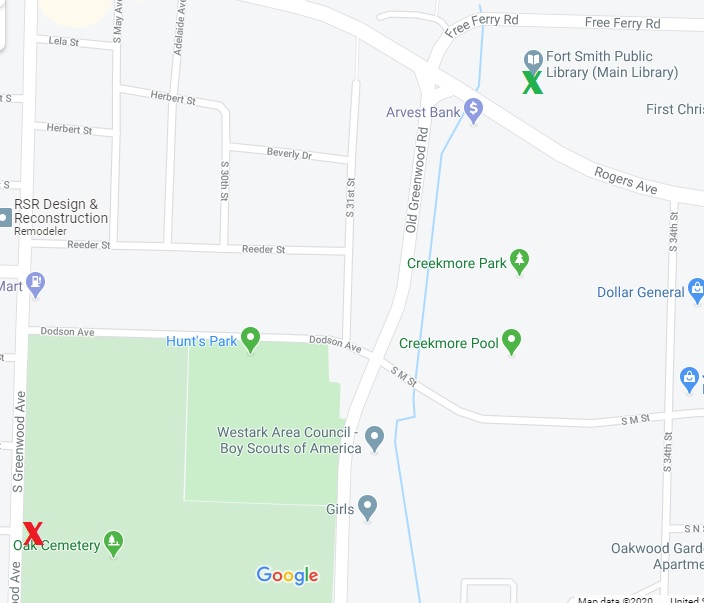Select the Girls place marker

point(368,507)
